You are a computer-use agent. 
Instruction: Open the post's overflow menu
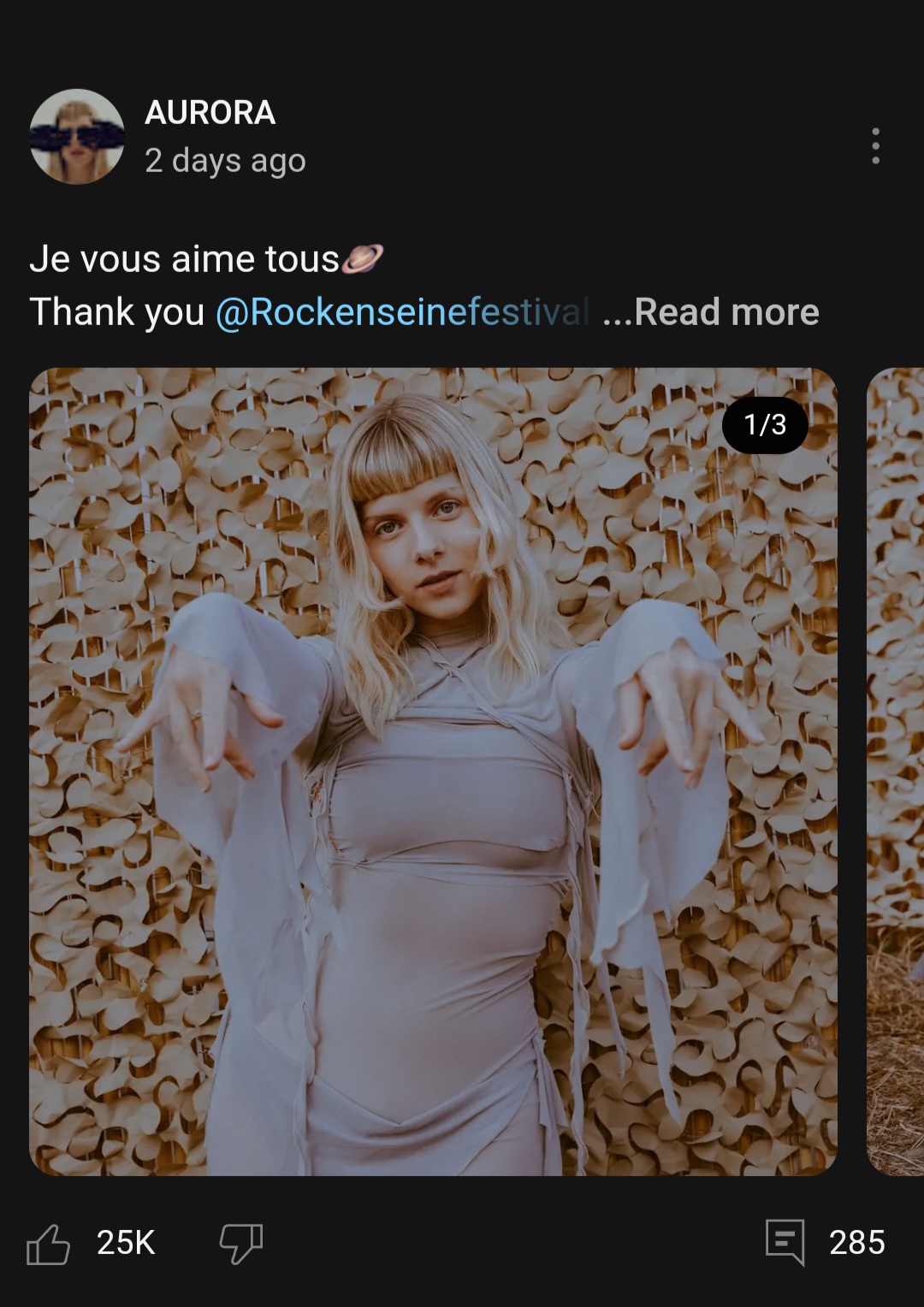pyautogui.click(x=875, y=146)
